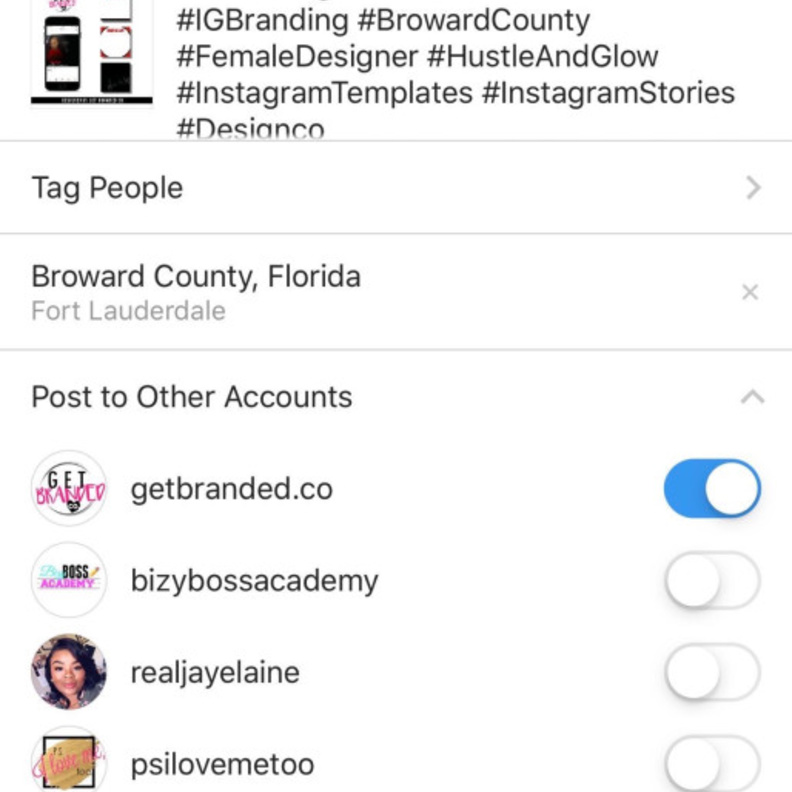The image size is (792, 792).
Task: Collapse the Post to Other Accounts section
Action: click(752, 397)
